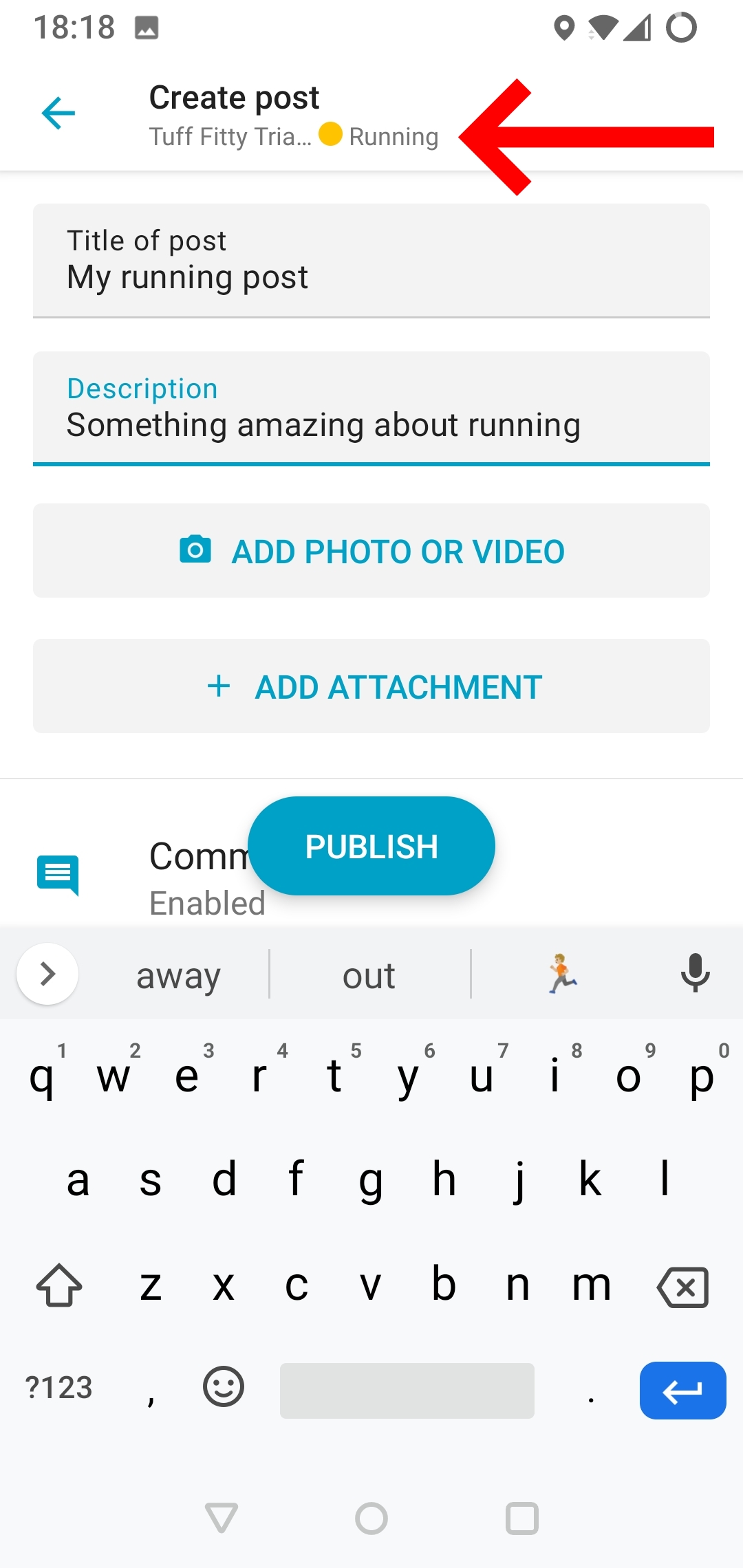
Task: Go back from Create post
Action: click(x=58, y=113)
